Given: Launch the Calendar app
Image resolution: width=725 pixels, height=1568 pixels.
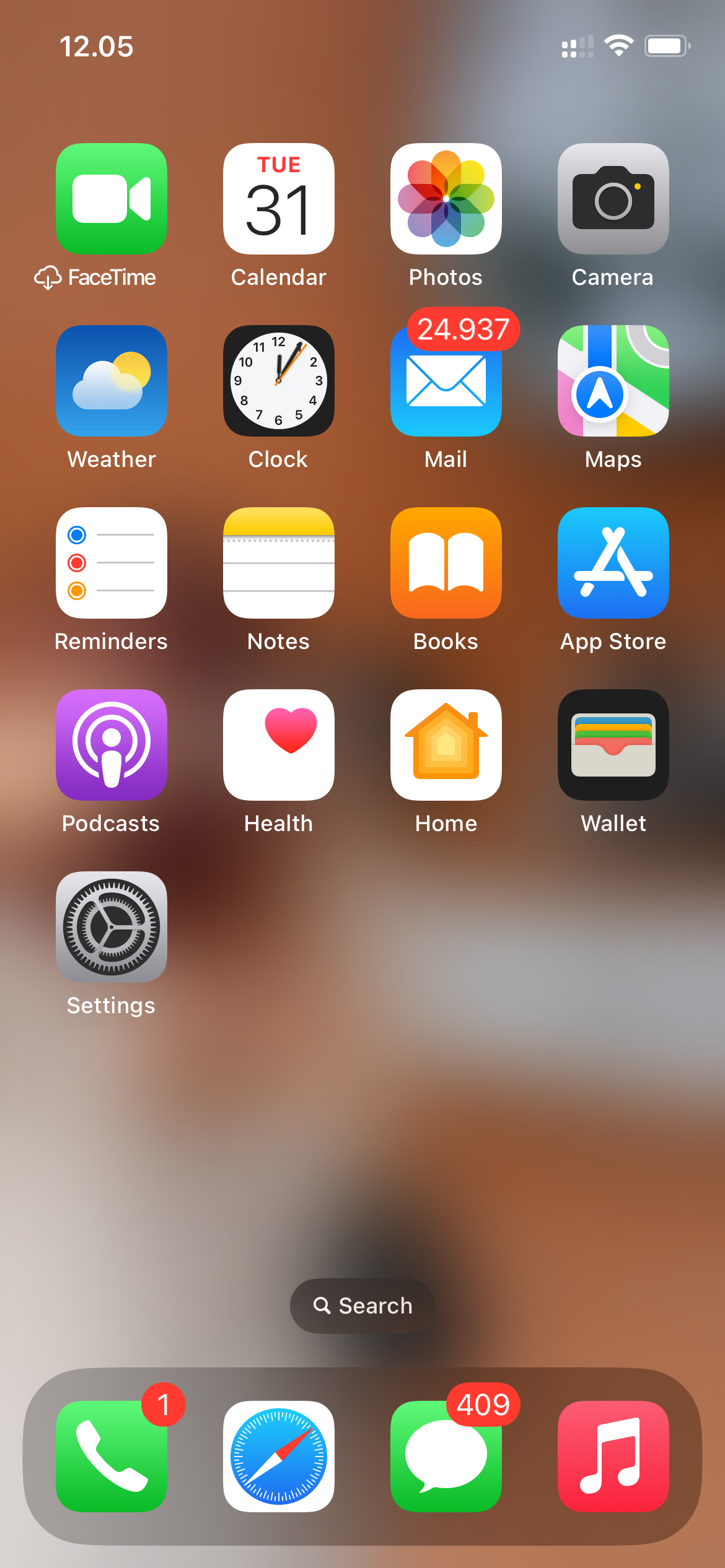Looking at the screenshot, I should coord(279,199).
